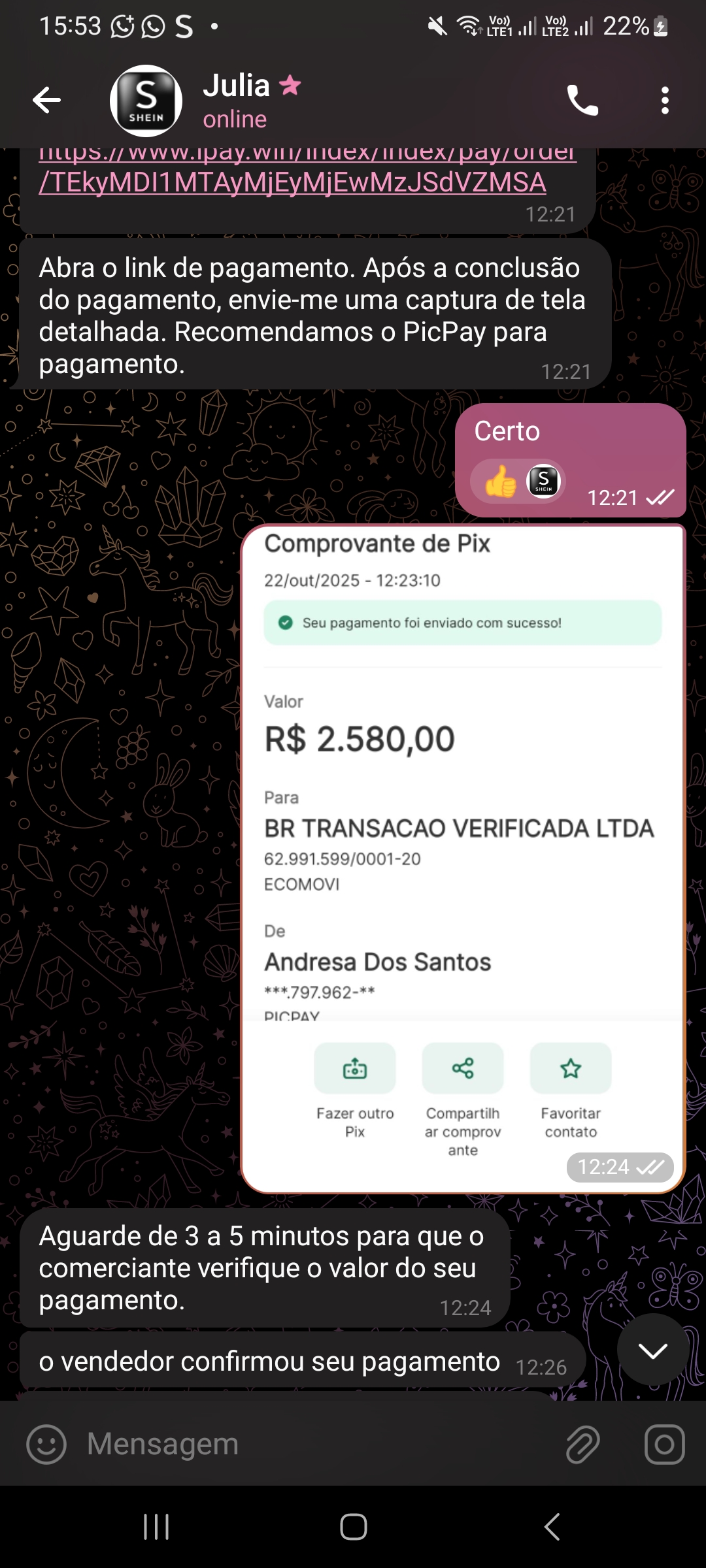This screenshot has height=1568, width=706.
Task: Open the chat overflow menu
Action: coord(665,101)
